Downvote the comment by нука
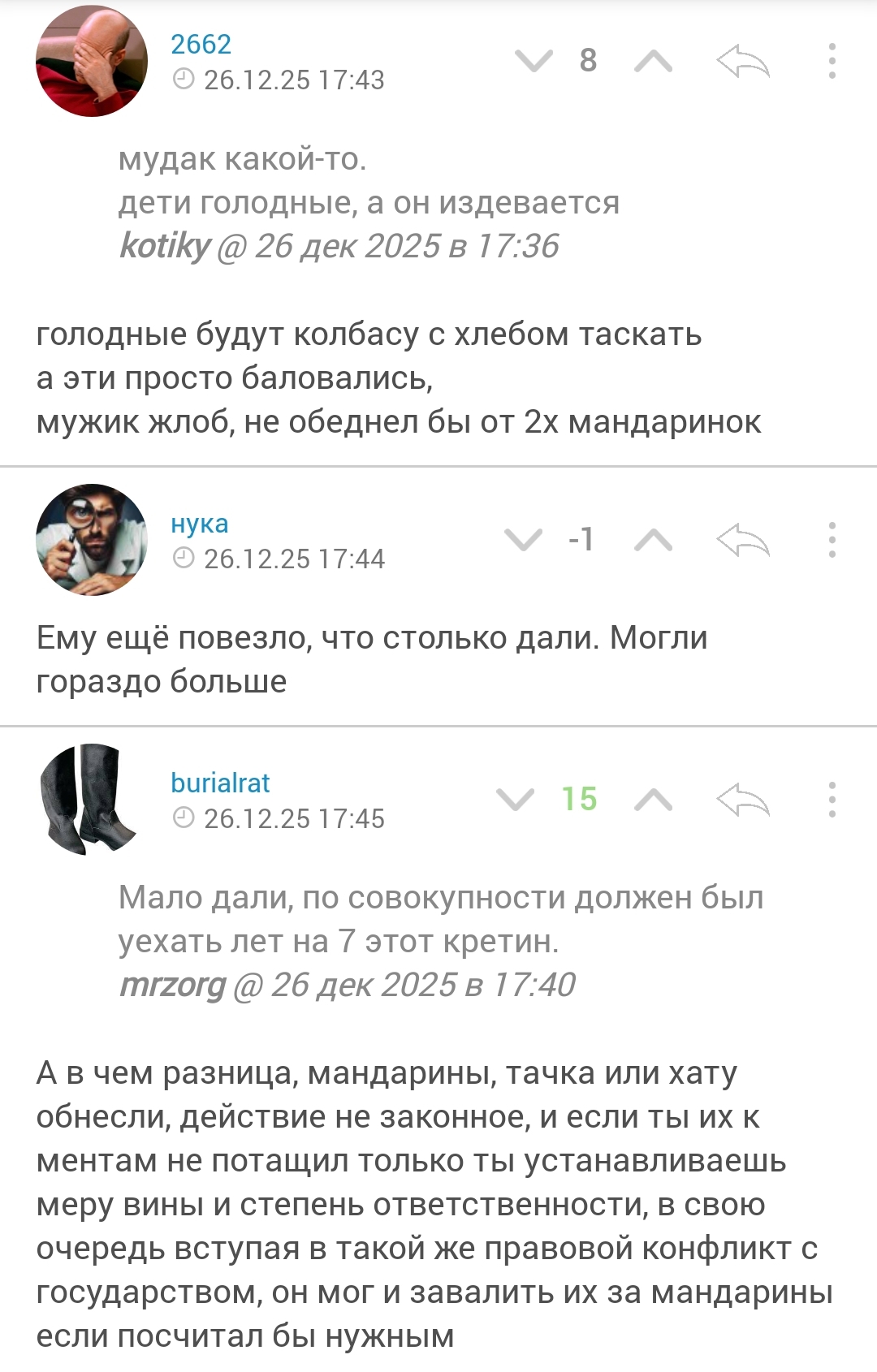 [522, 540]
